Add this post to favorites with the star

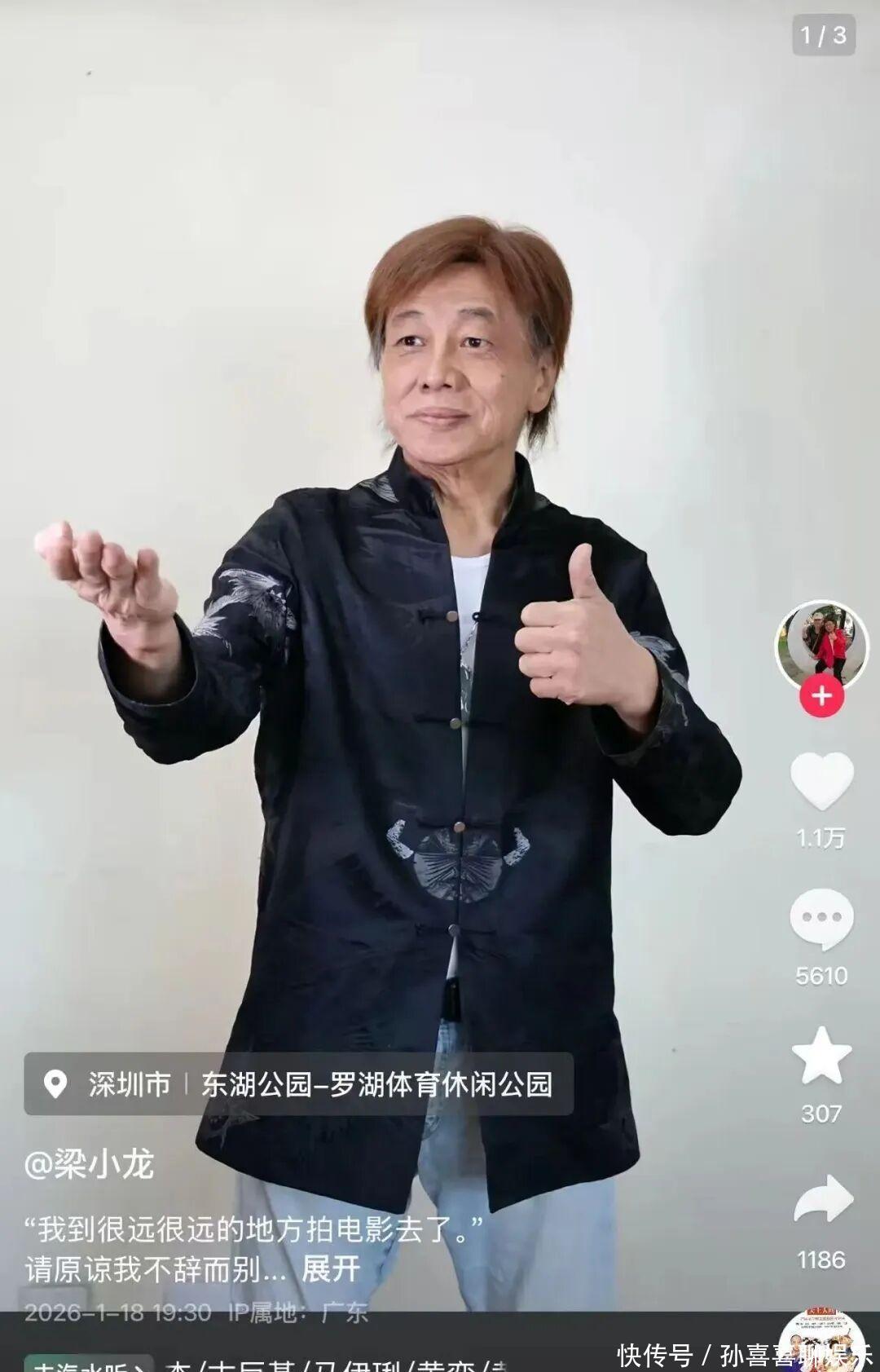[x=821, y=1056]
